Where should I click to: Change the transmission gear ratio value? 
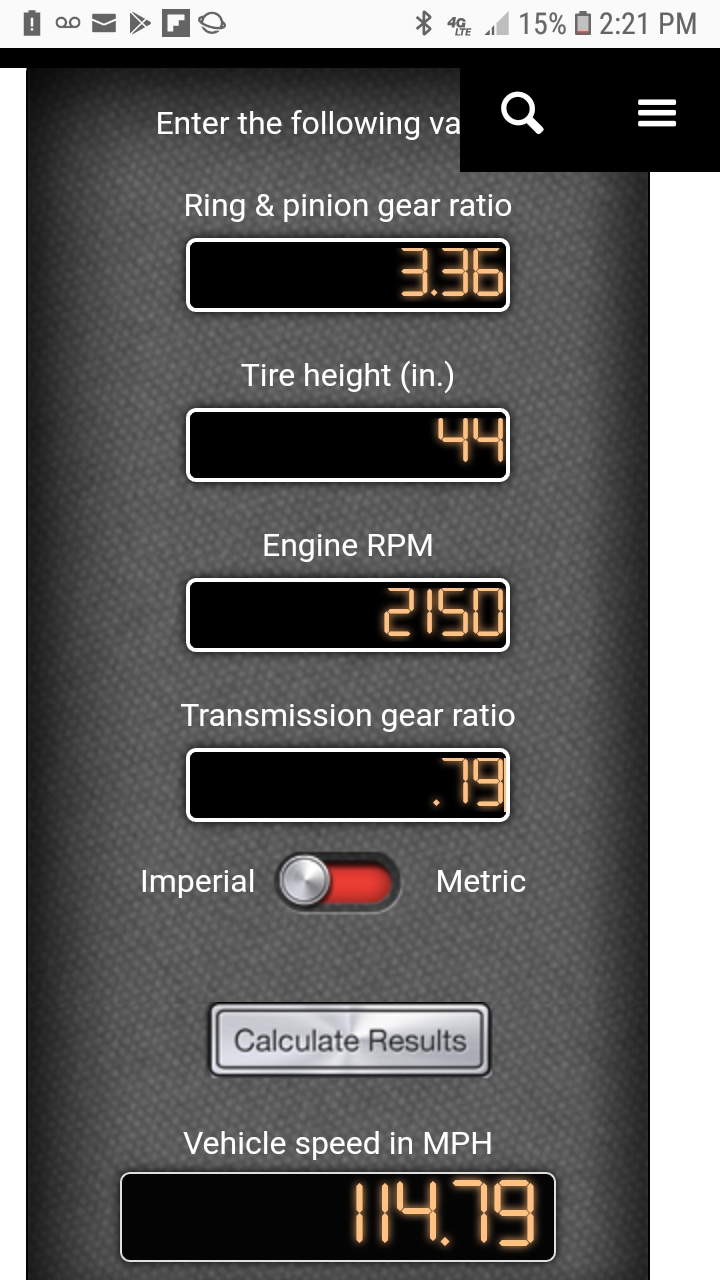click(348, 785)
